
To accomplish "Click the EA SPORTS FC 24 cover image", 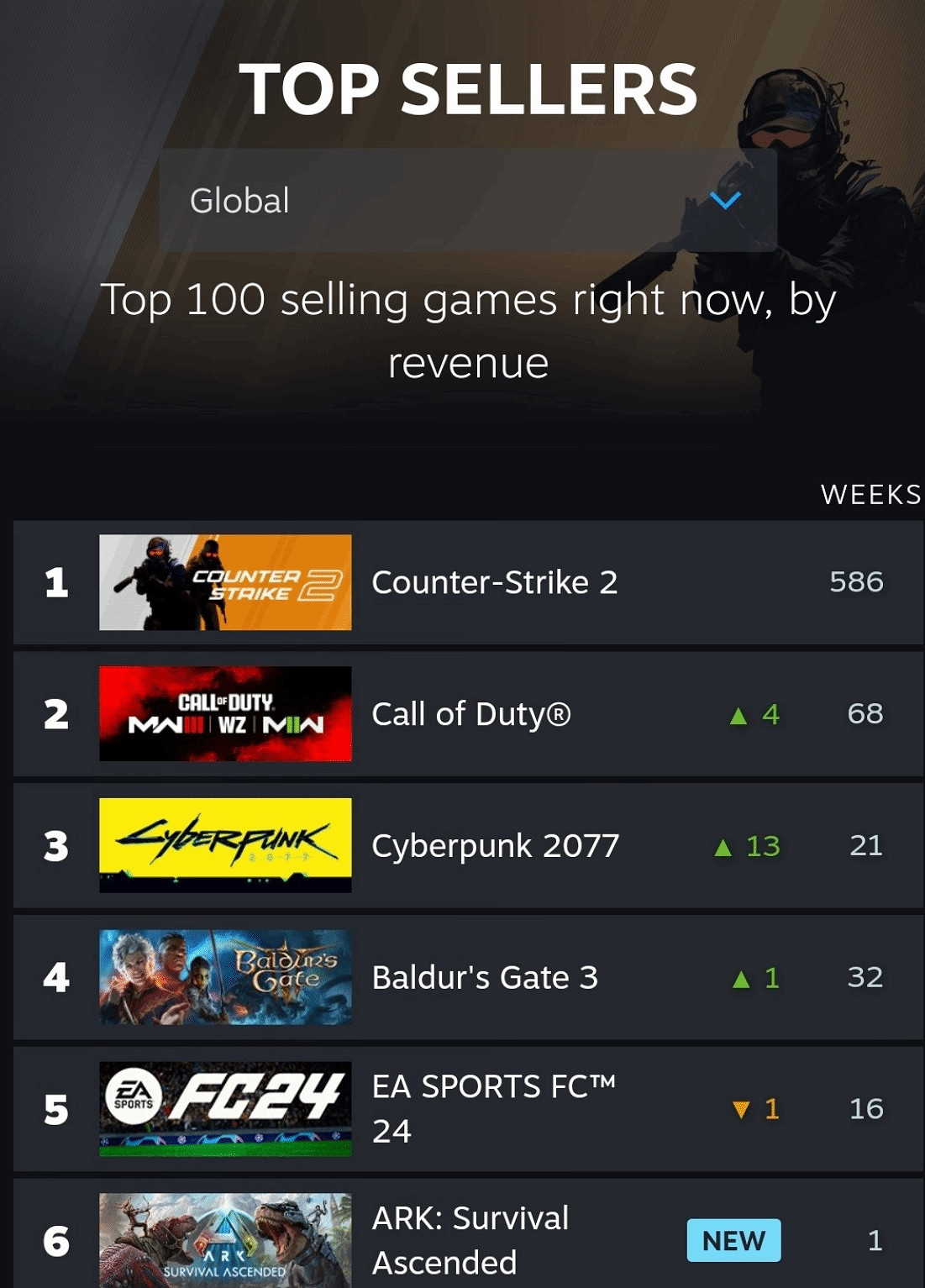I will coord(224,1108).
